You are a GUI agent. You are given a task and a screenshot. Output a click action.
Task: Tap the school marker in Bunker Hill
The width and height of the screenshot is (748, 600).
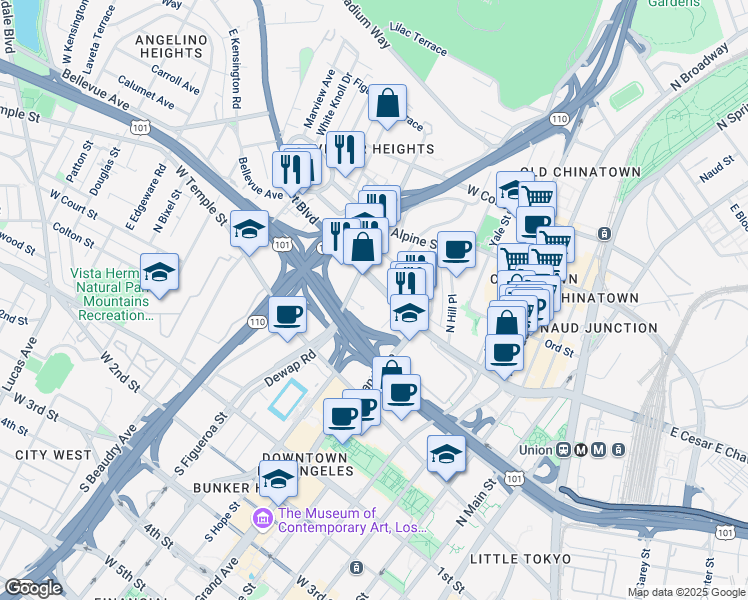pyautogui.click(x=278, y=478)
